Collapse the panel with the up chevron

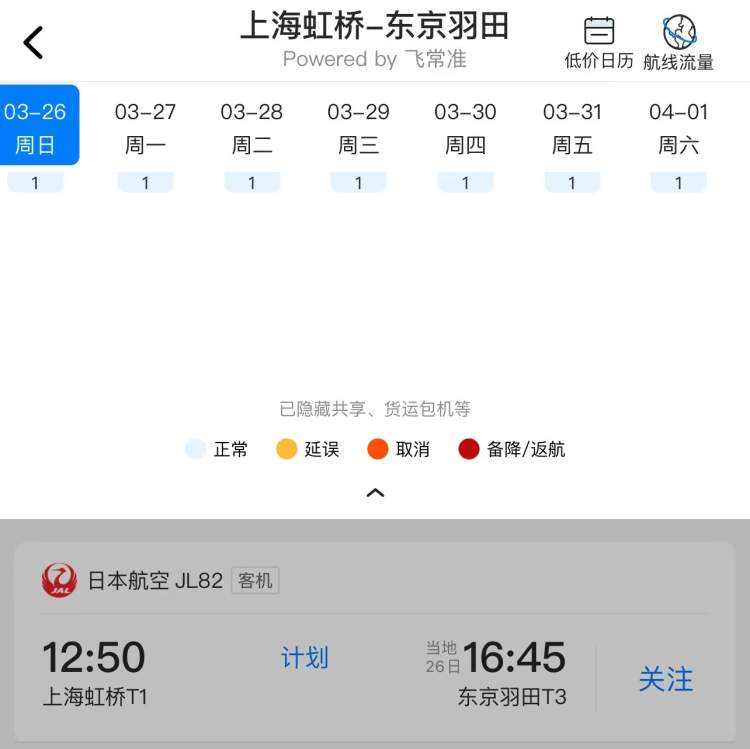pyautogui.click(x=376, y=493)
